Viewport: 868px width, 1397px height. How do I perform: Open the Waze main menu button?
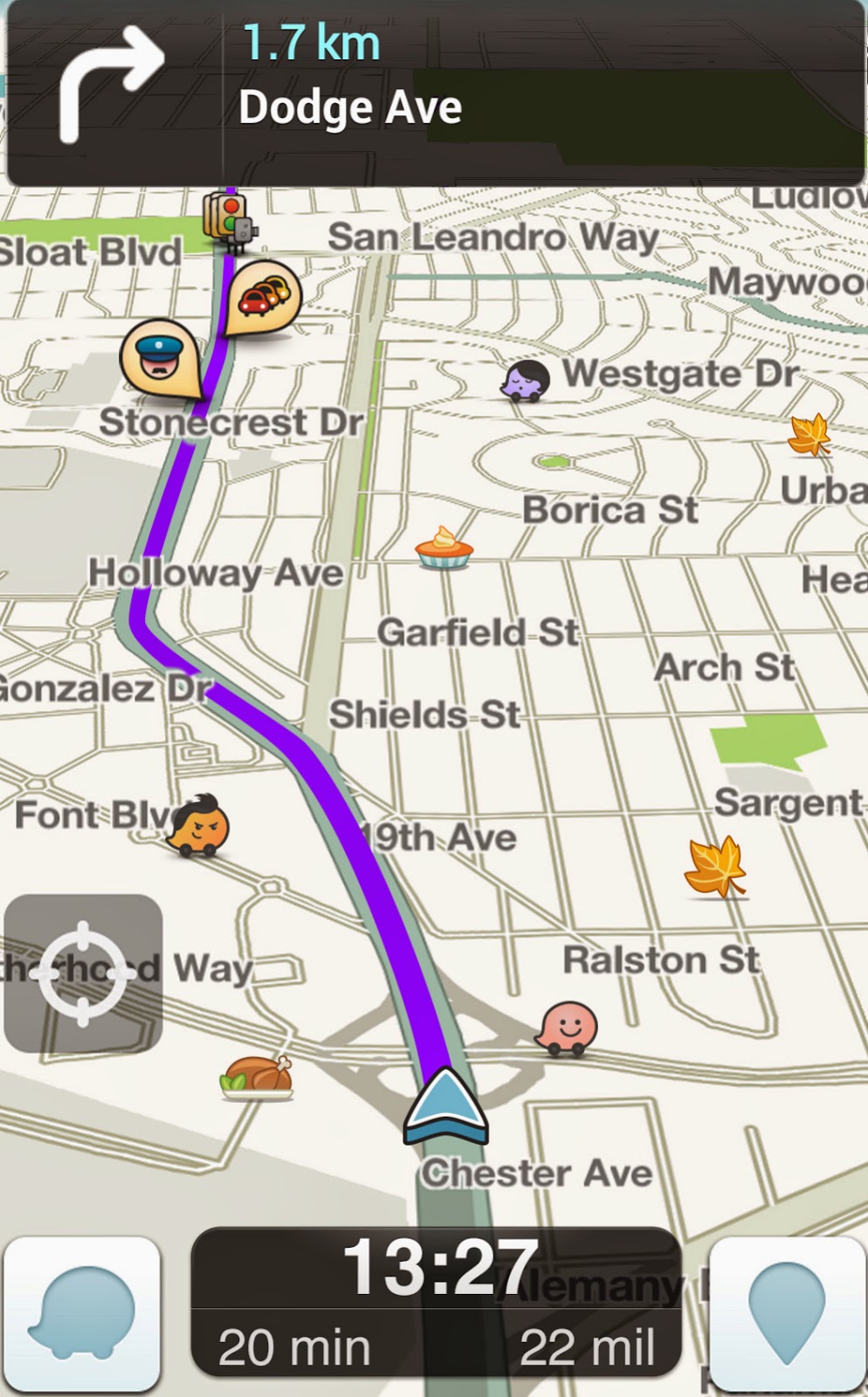tap(82, 1312)
